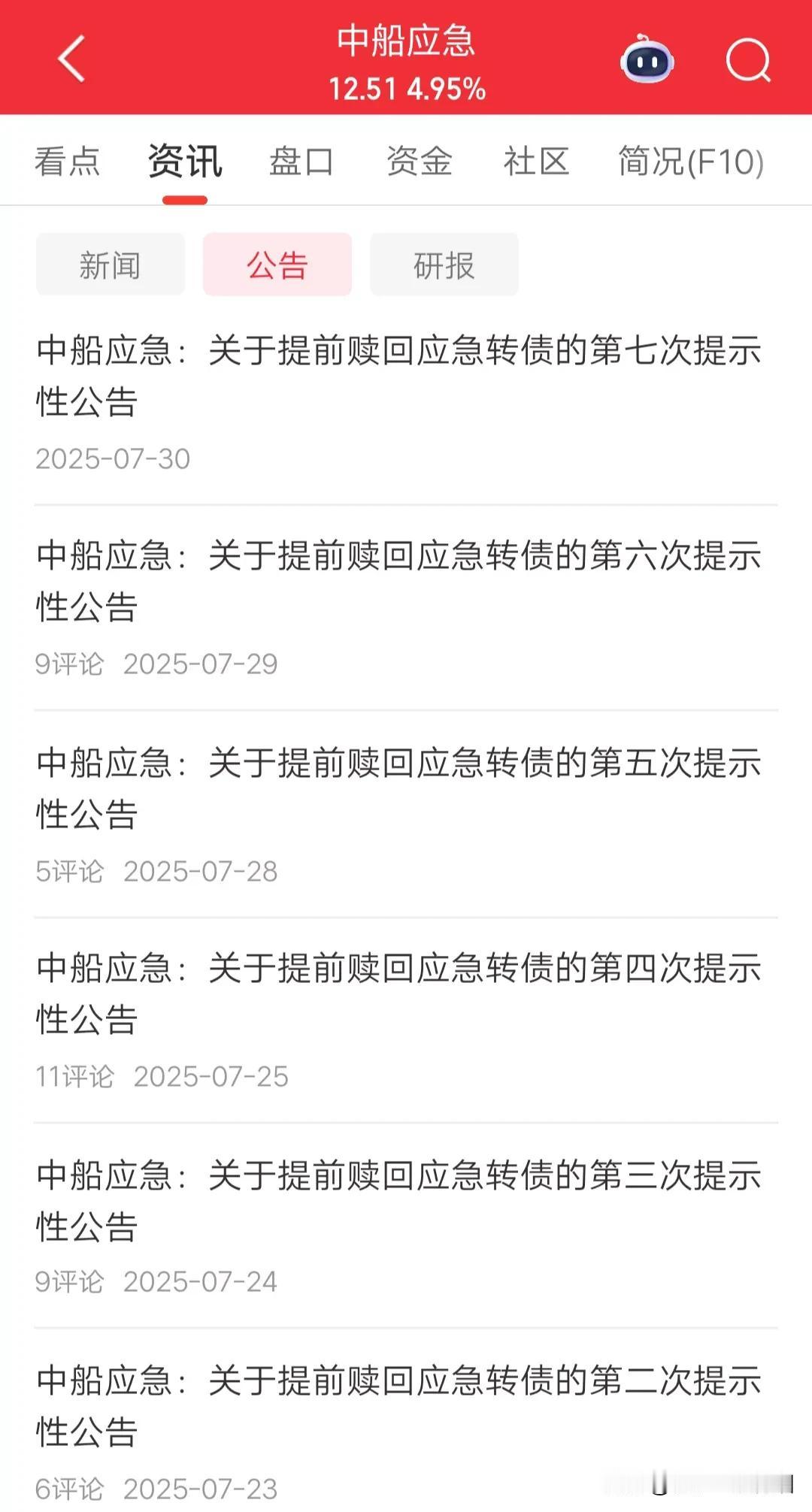Image resolution: width=812 pixels, height=1512 pixels.
Task: Open the 第四次提示性公告 dated 2025-07-25
Action: [406, 1021]
